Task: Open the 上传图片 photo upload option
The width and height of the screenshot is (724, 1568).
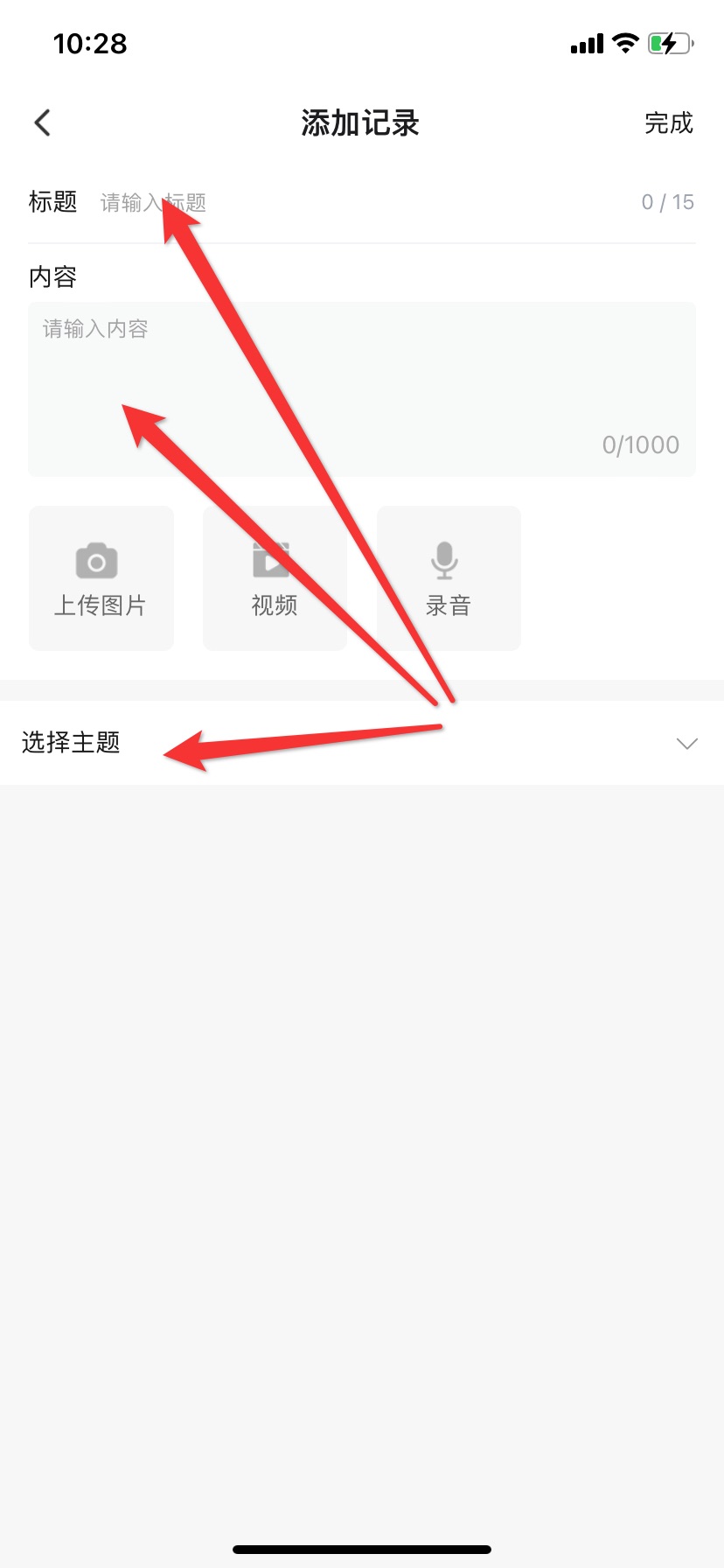Action: click(x=101, y=578)
